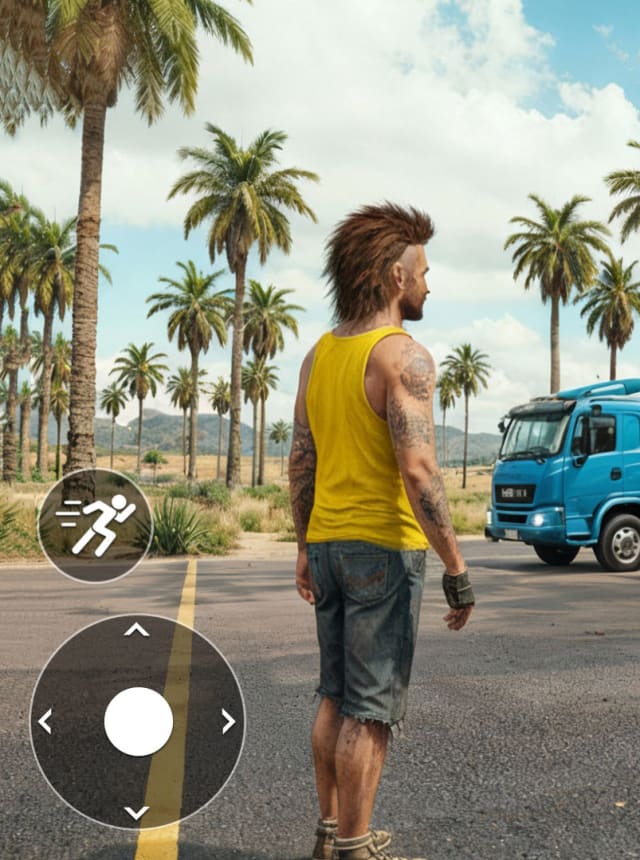Tap the right arrow on the joystick

[x=229, y=721]
